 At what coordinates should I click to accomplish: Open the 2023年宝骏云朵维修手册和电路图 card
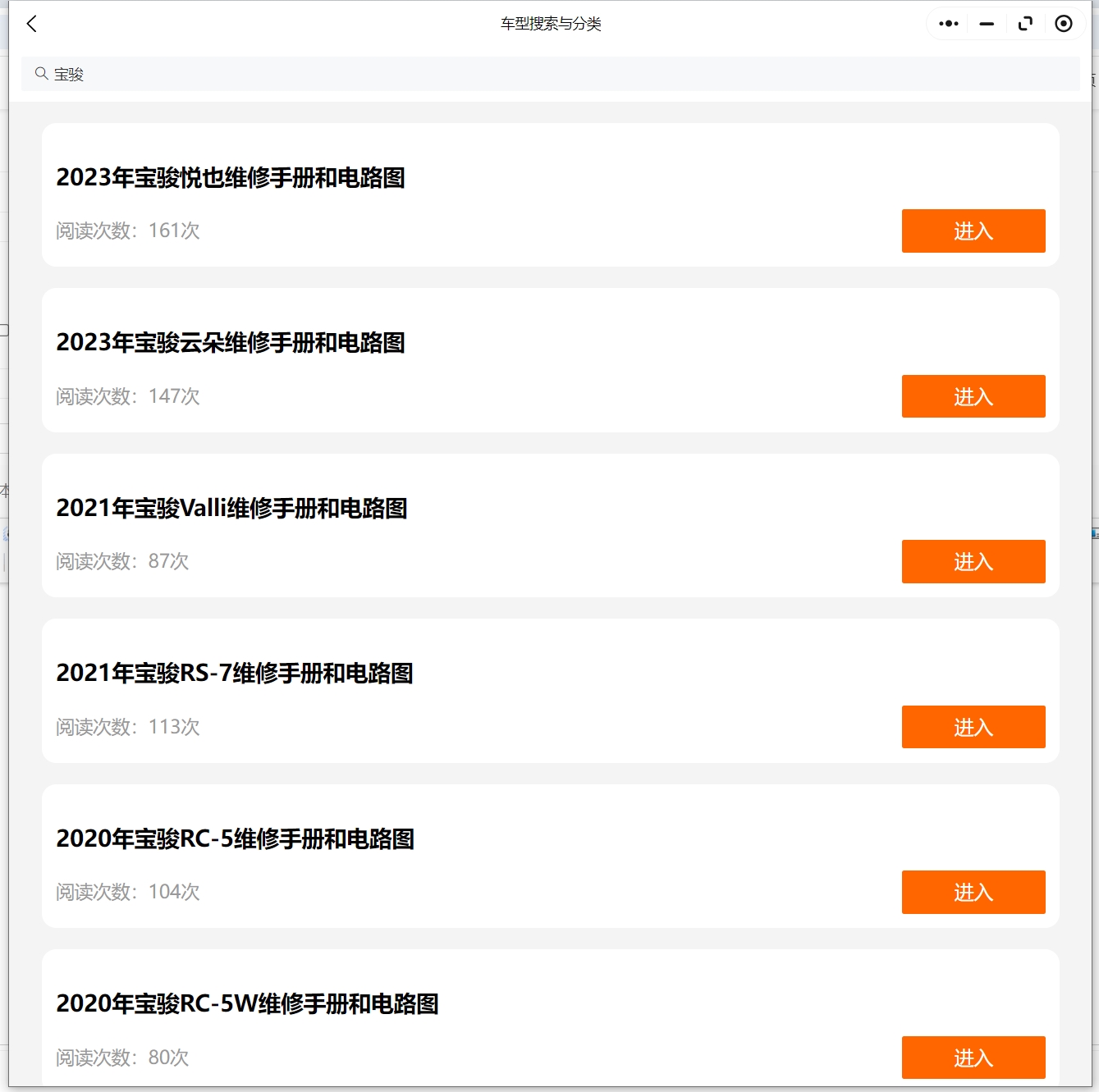[x=231, y=342]
